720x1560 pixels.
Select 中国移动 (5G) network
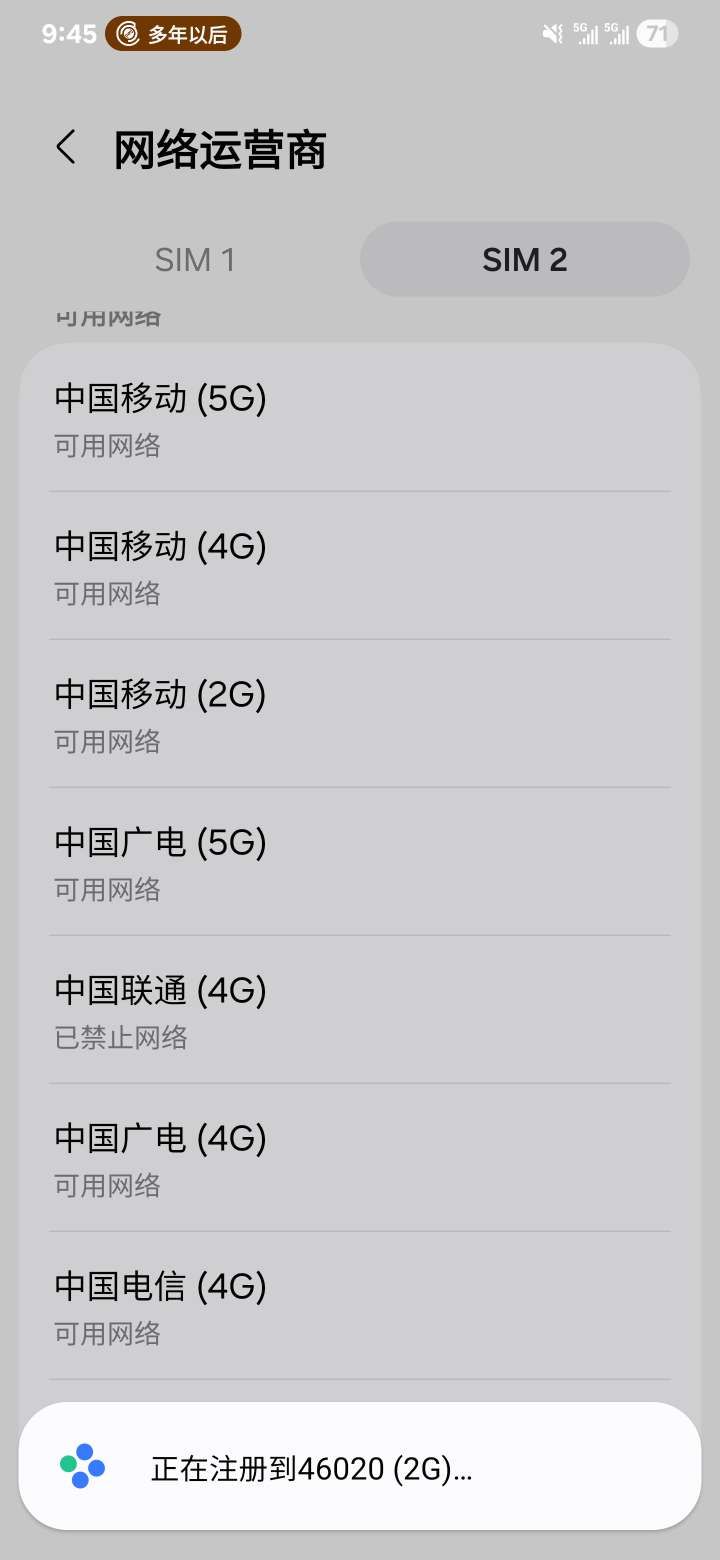point(360,418)
